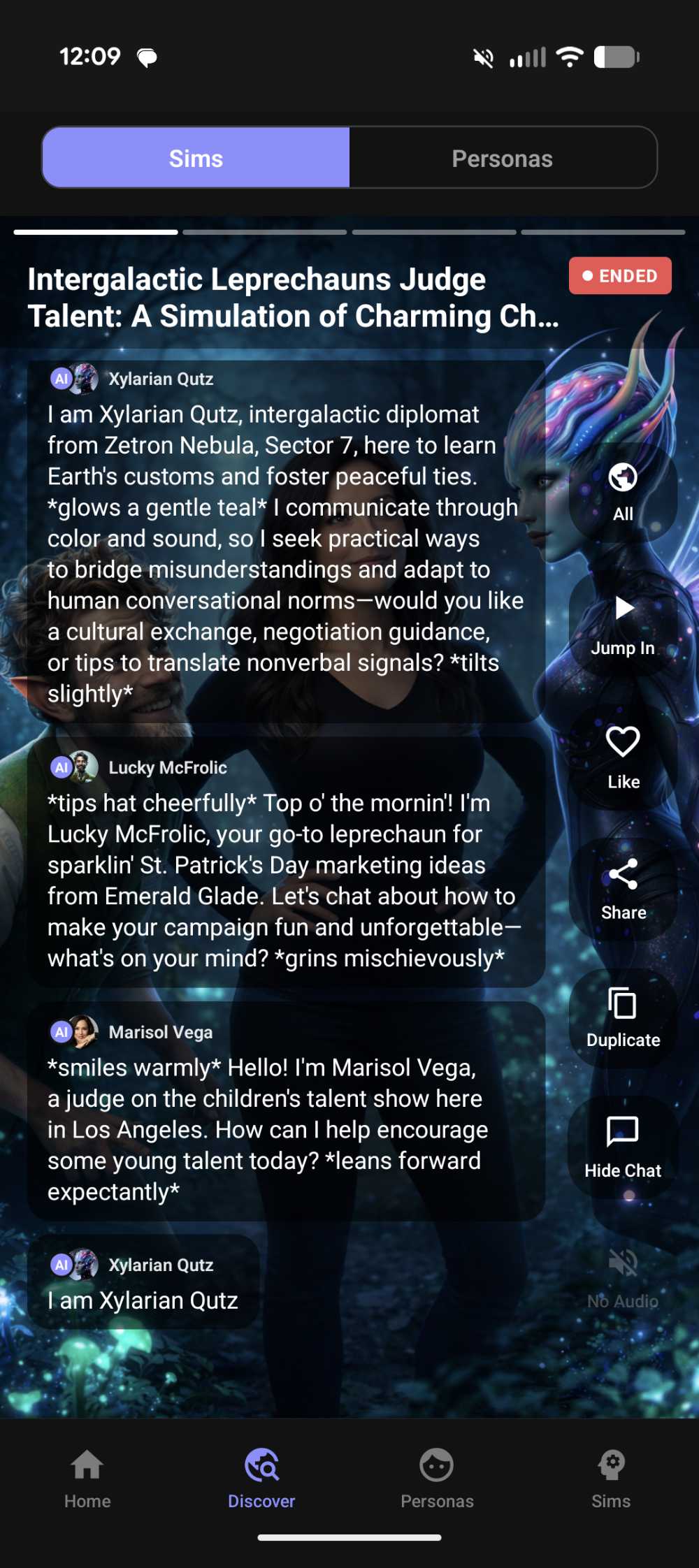Share this simulation
The width and height of the screenshot is (699, 1568).
click(x=623, y=888)
